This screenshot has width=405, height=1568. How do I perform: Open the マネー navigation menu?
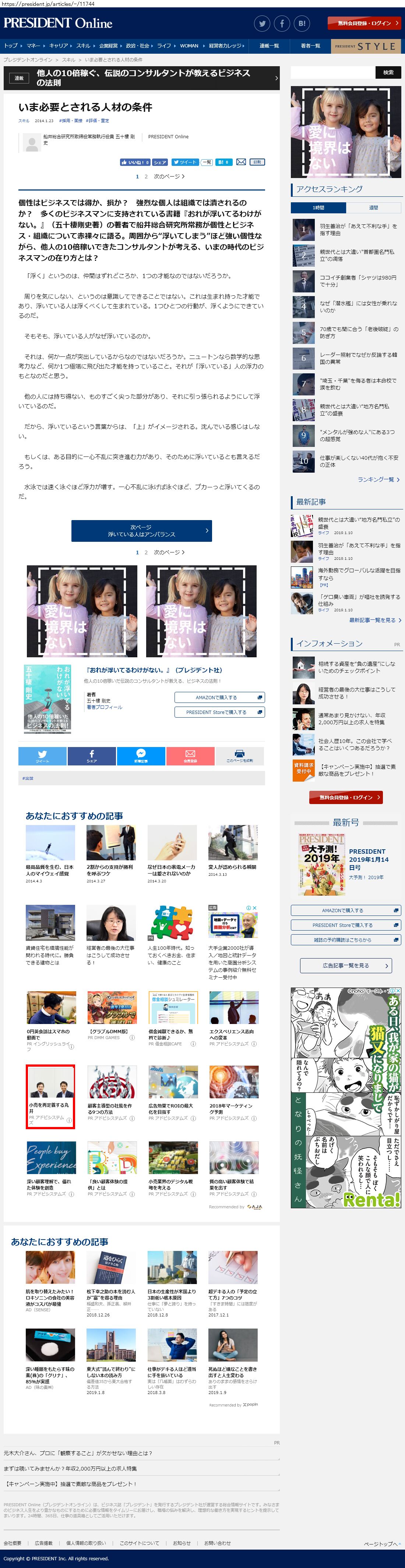[34, 46]
